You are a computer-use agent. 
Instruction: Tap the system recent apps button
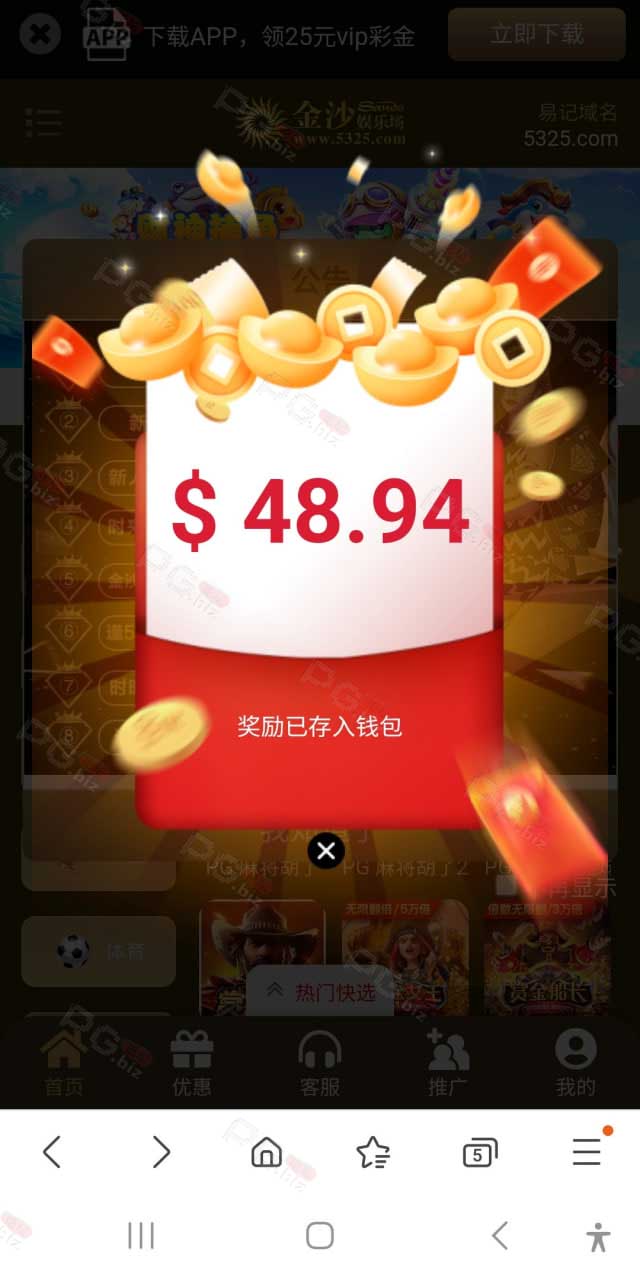[141, 1236]
